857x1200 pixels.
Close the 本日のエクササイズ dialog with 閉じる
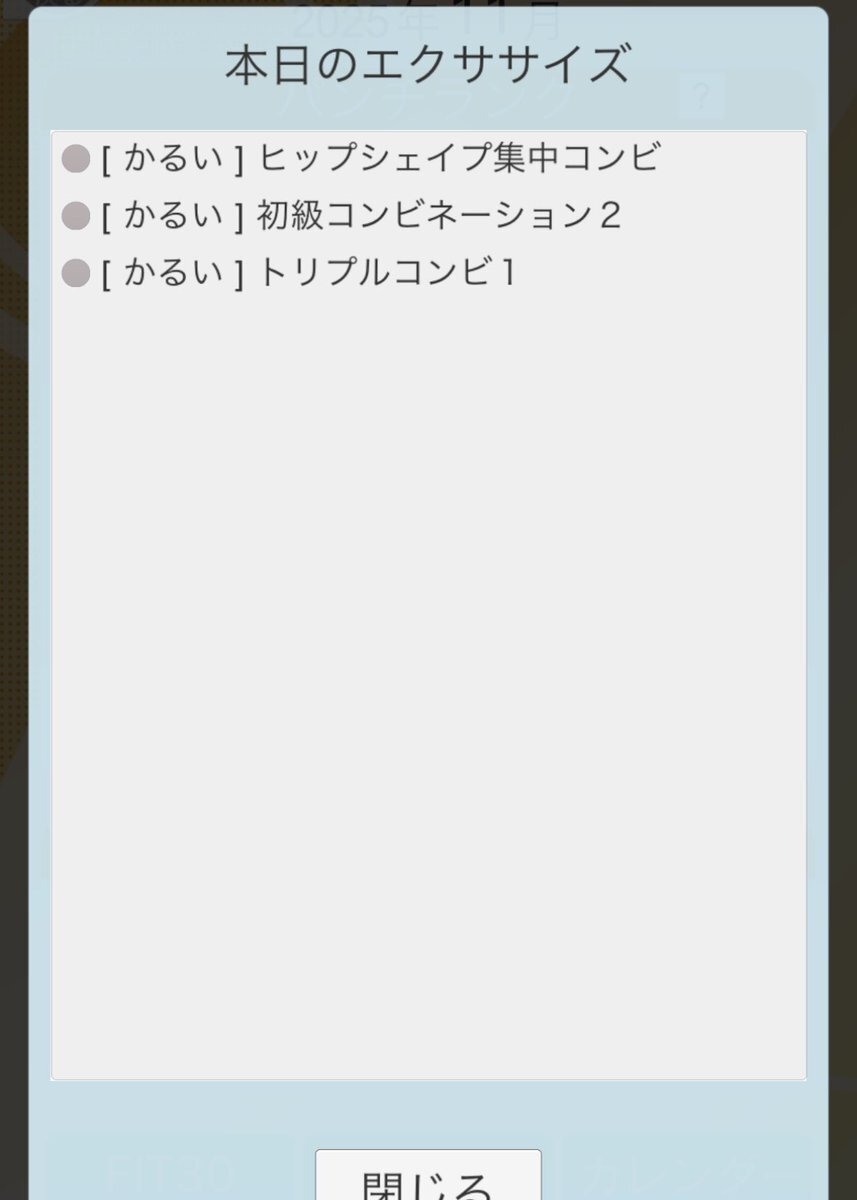point(428,1178)
